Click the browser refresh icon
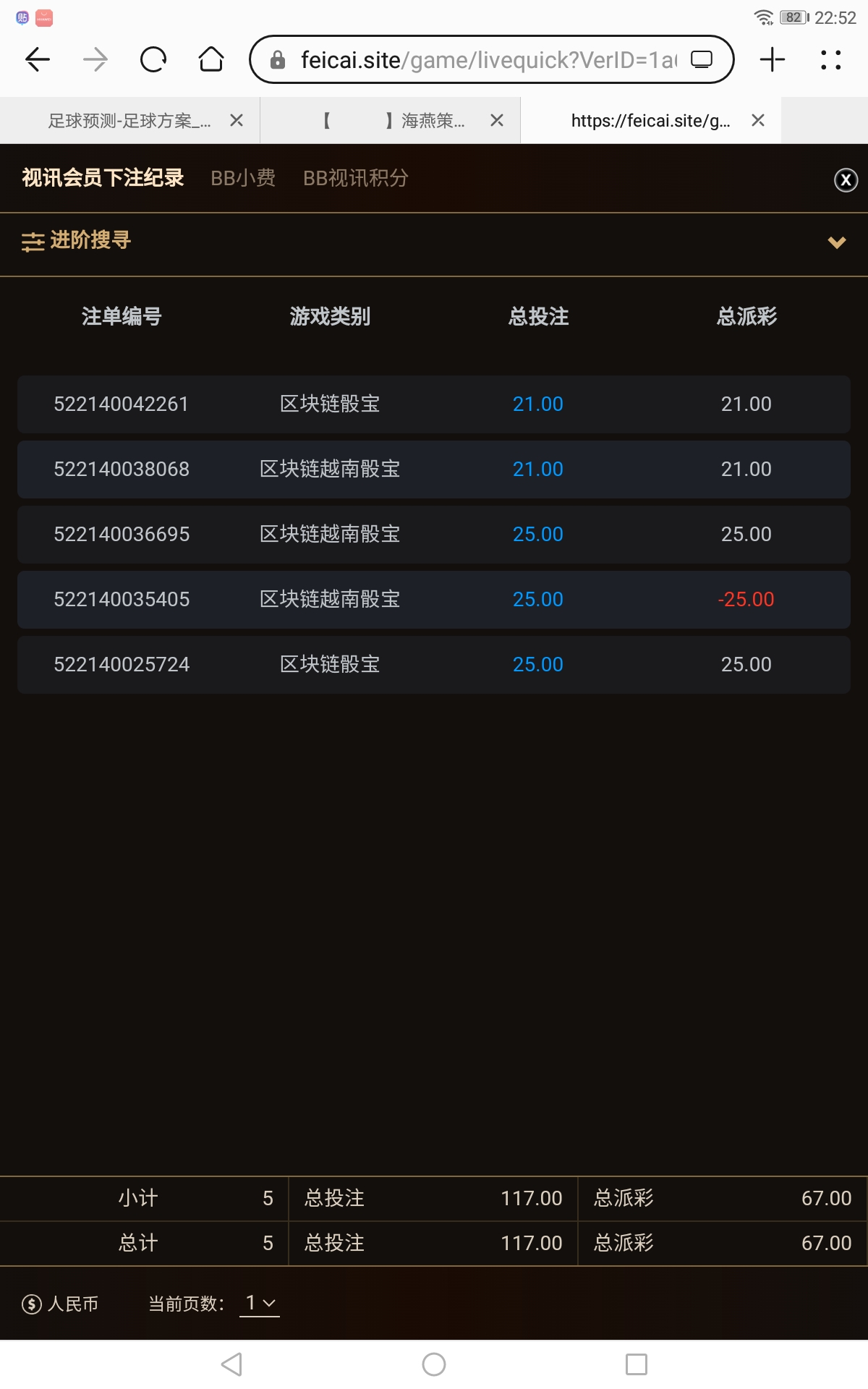The image size is (868, 1389). point(152,59)
